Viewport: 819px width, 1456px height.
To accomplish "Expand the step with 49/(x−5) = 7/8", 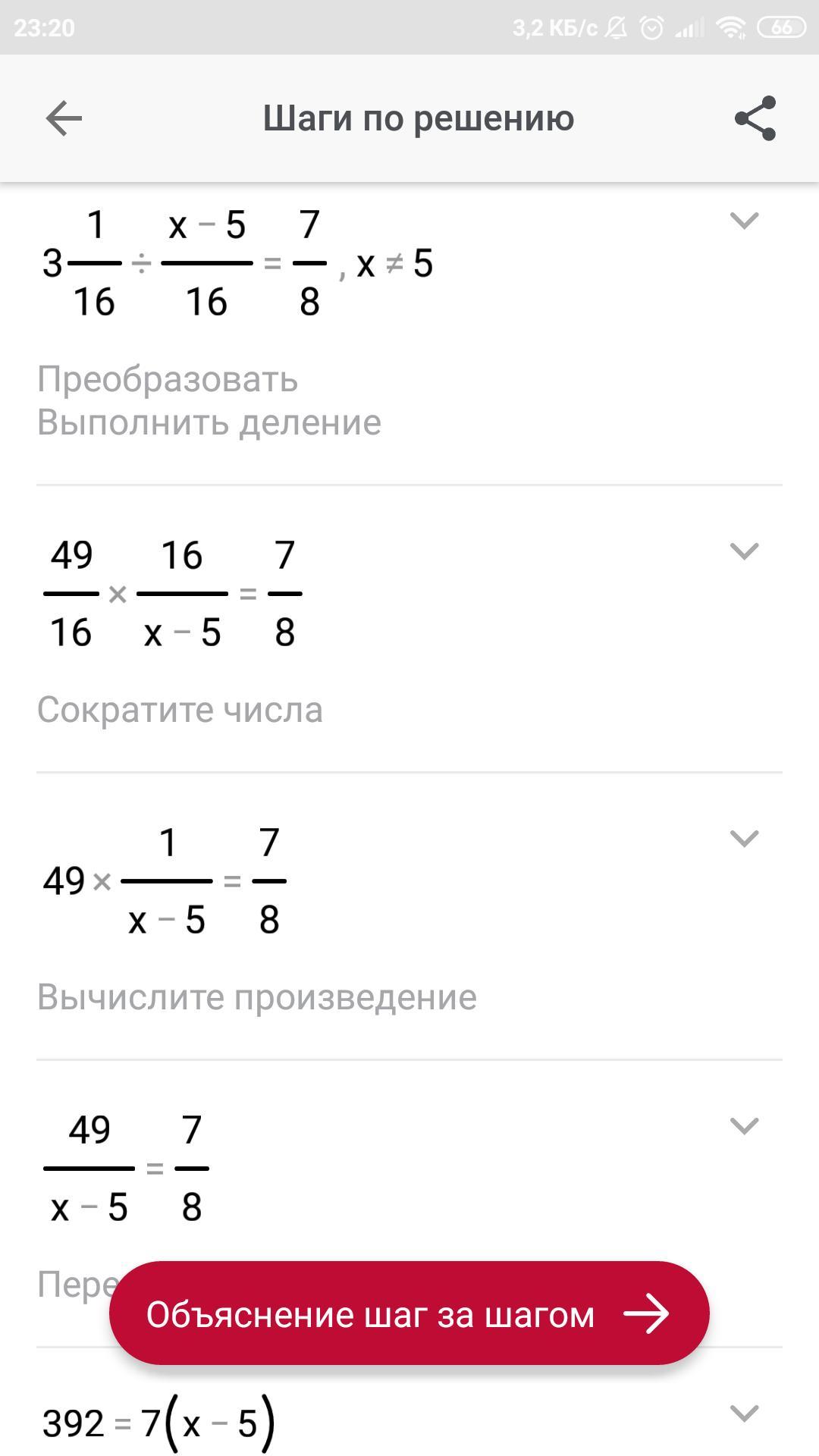I will [x=744, y=1126].
